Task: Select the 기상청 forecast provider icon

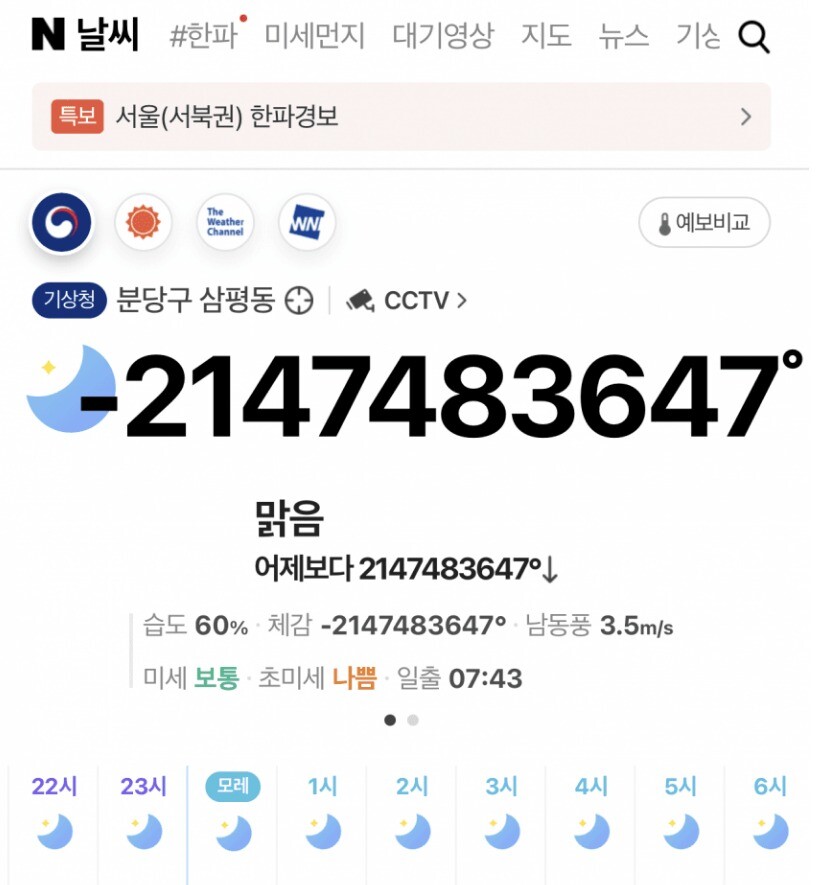Action: (62, 222)
